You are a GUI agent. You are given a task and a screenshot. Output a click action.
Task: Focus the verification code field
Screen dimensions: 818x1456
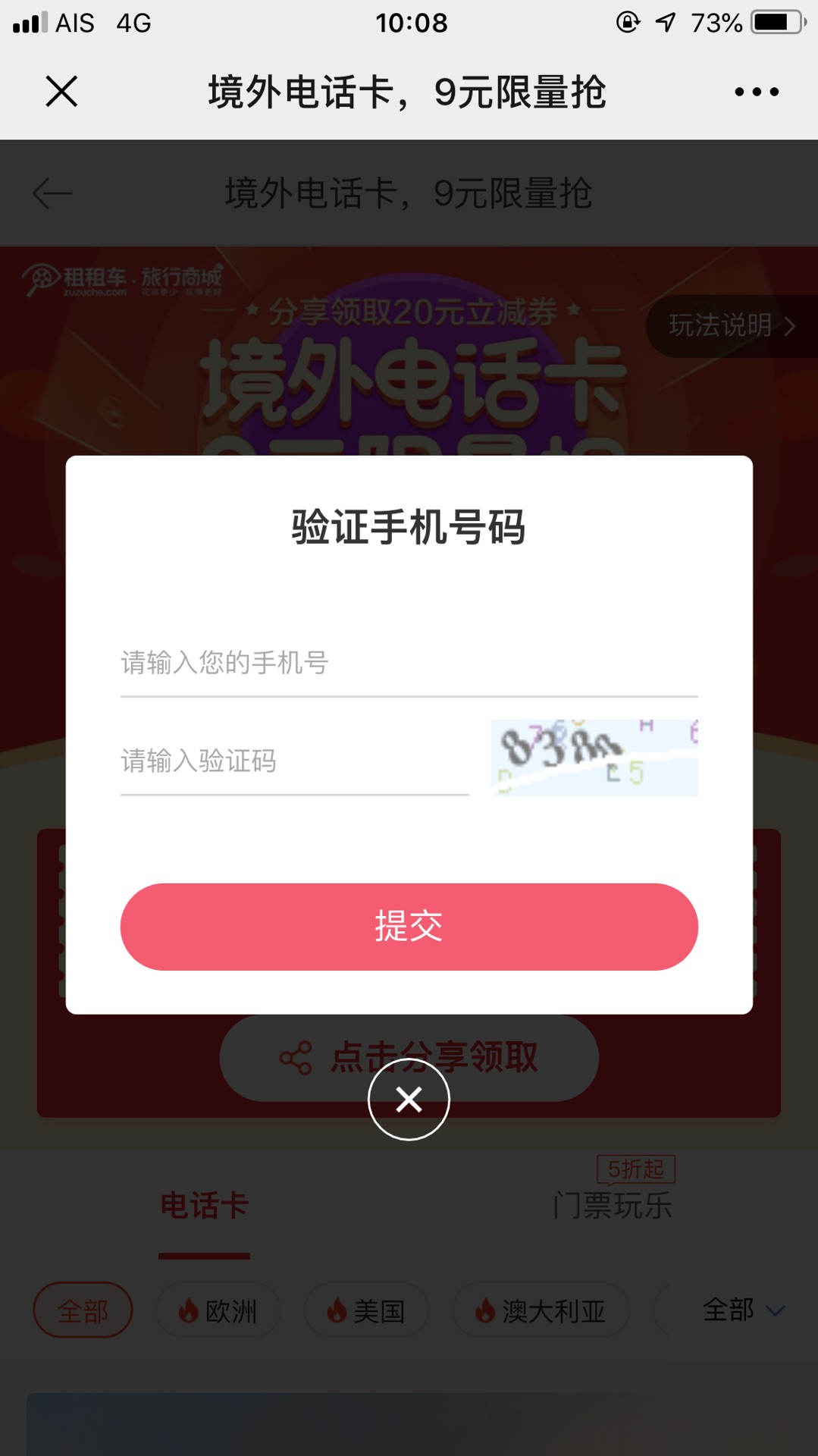click(x=294, y=761)
